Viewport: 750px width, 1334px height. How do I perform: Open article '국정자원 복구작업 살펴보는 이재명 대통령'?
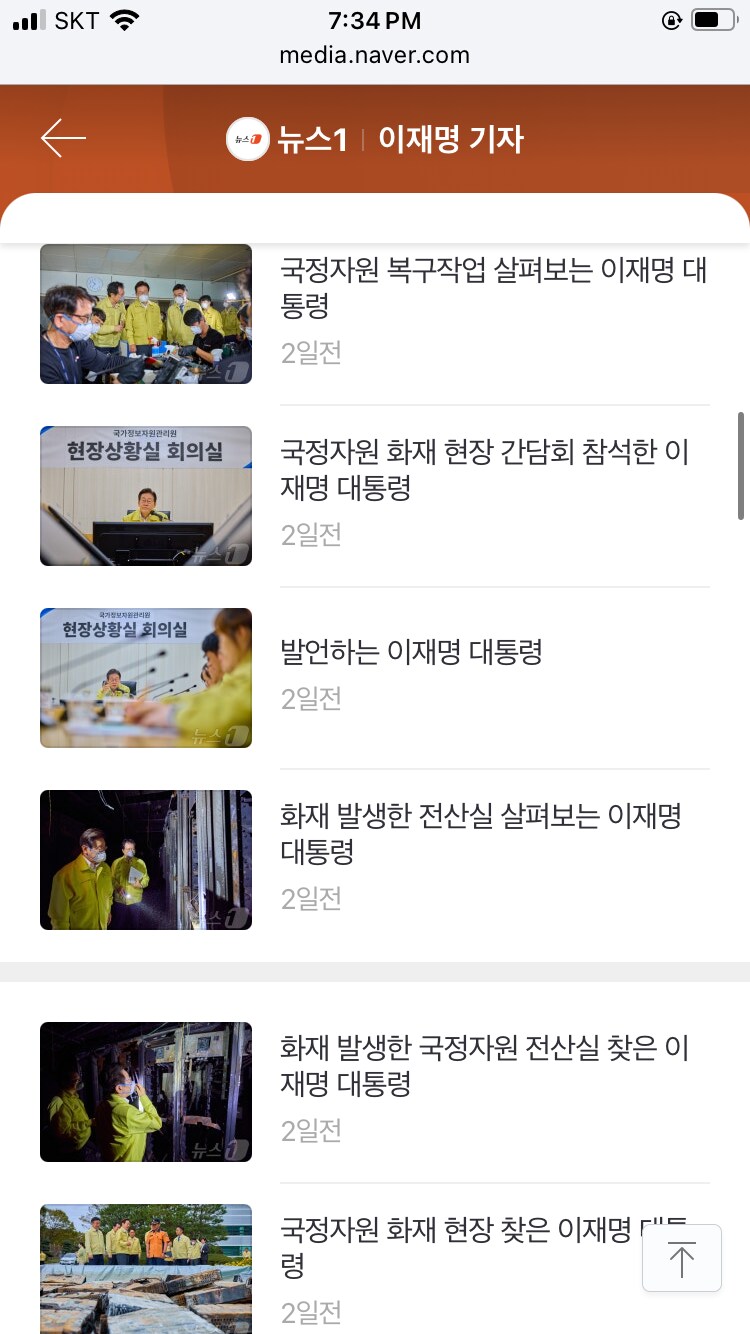pyautogui.click(x=493, y=288)
